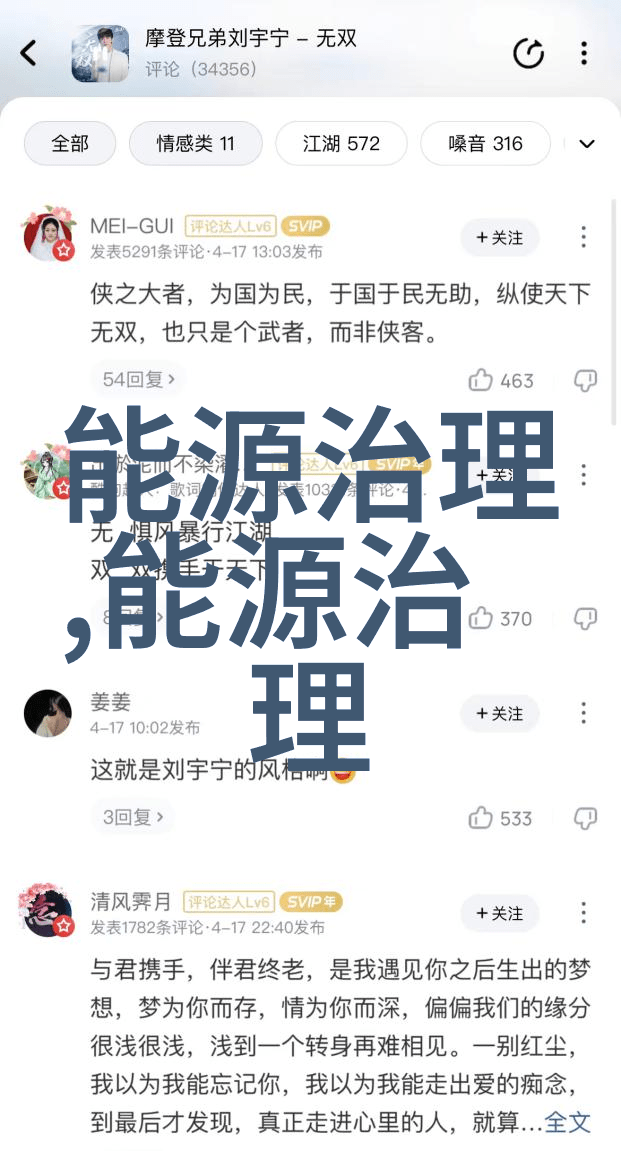Open more options on MEI-GUI's comment
The width and height of the screenshot is (621, 1151).
pos(584,237)
